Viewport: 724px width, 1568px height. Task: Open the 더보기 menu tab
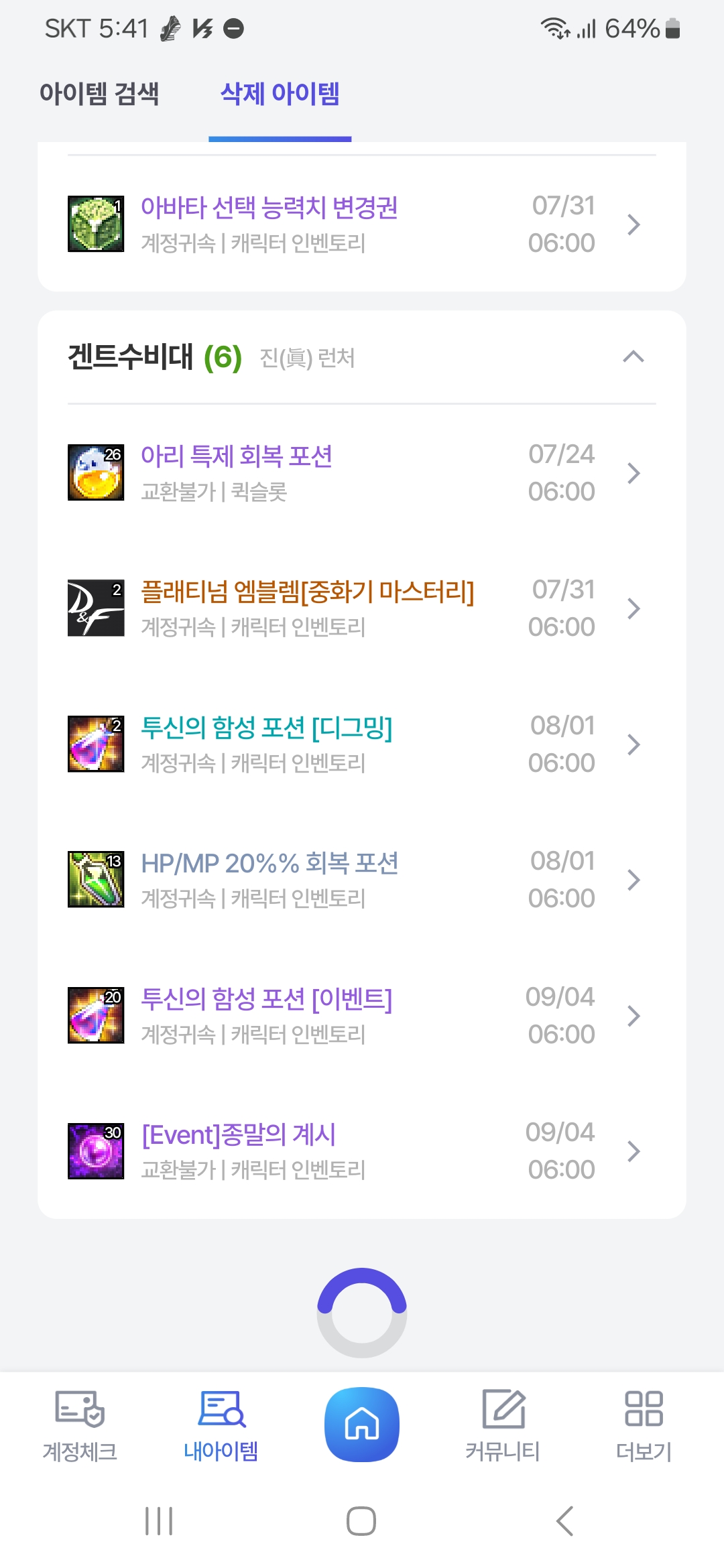tap(644, 1425)
